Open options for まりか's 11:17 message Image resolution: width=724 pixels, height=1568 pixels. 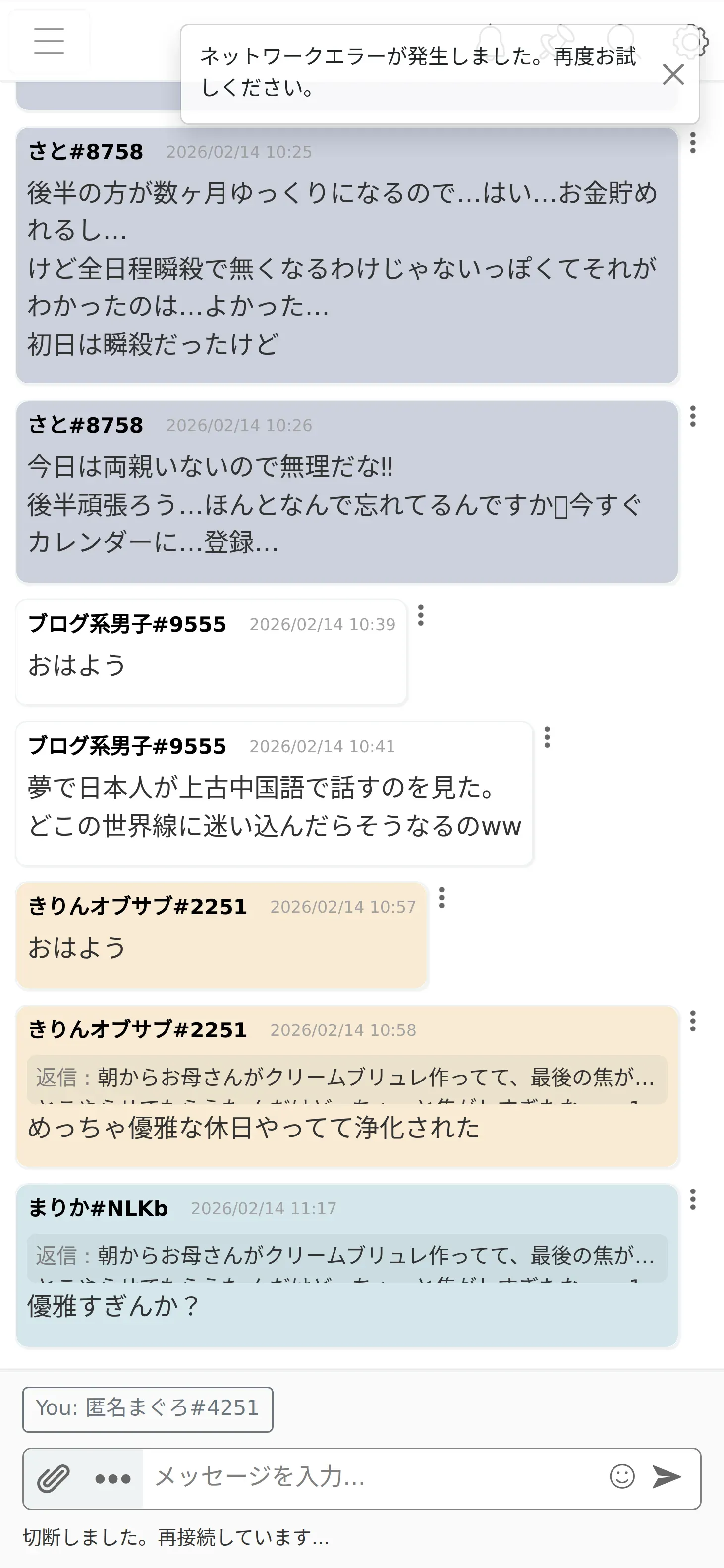[692, 1199]
